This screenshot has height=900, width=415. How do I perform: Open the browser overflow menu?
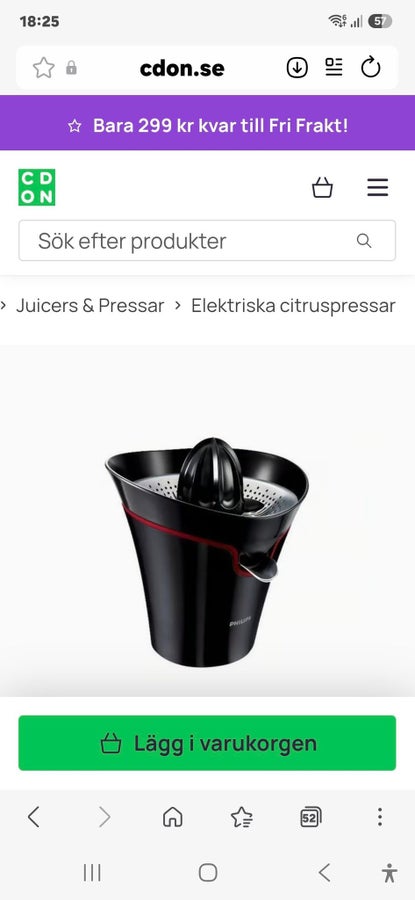click(379, 816)
